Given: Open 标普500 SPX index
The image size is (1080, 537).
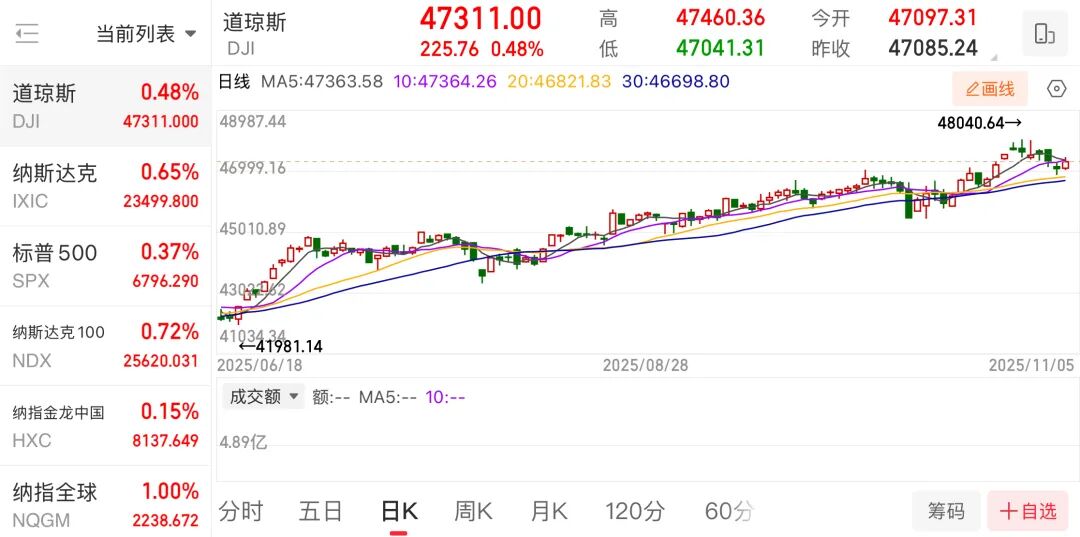Looking at the screenshot, I should coord(105,266).
